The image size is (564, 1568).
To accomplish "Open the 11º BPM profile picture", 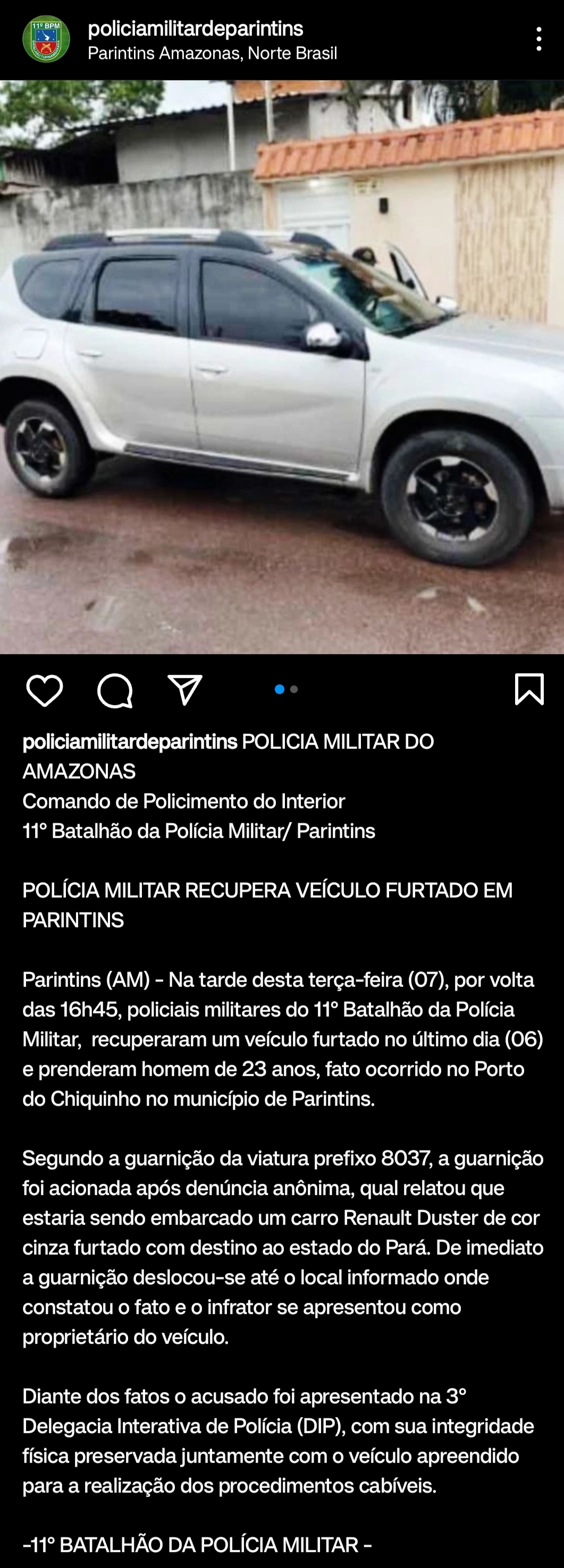I will 46,39.
